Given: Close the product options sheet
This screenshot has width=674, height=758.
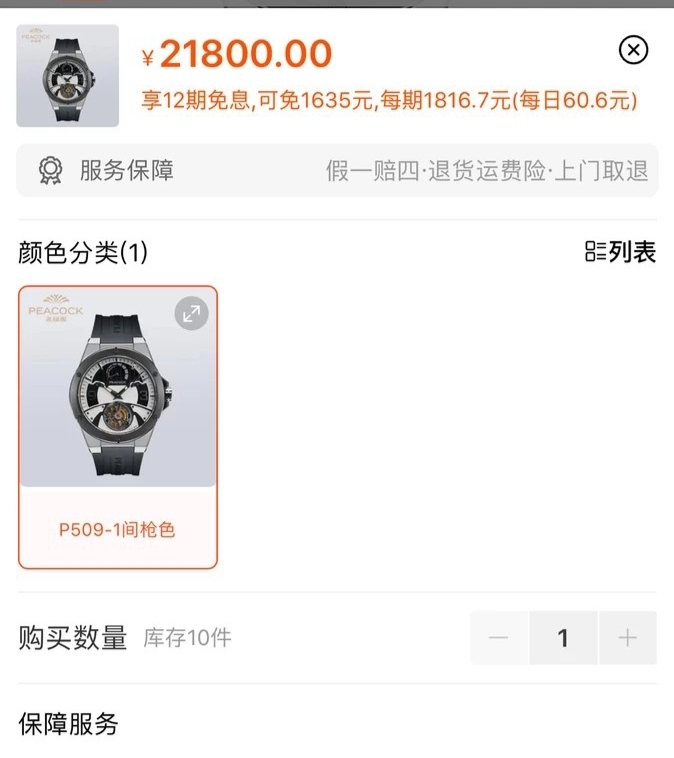Looking at the screenshot, I should click(633, 50).
